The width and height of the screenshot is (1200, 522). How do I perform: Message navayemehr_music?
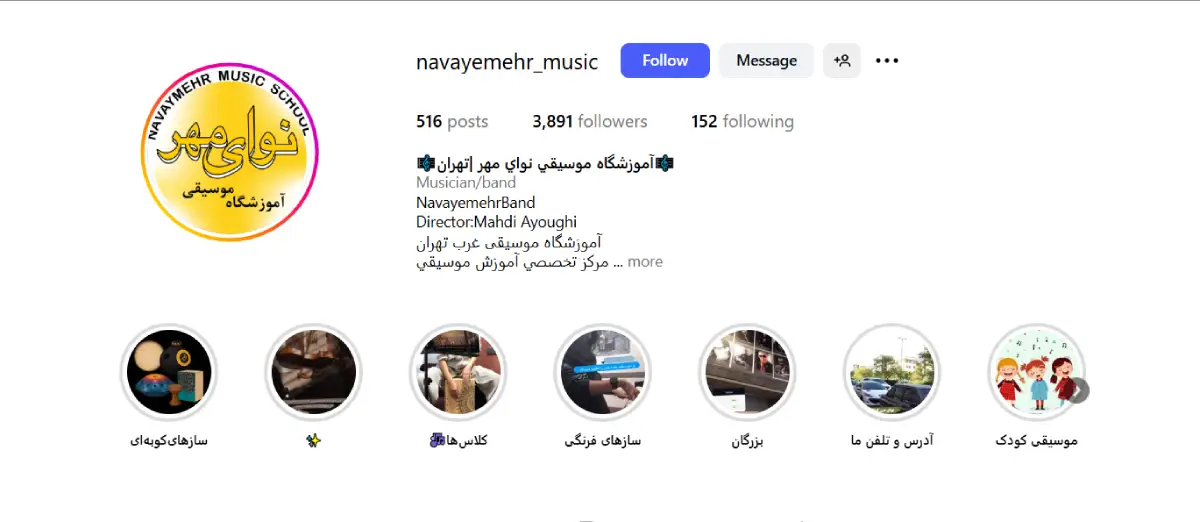click(766, 61)
